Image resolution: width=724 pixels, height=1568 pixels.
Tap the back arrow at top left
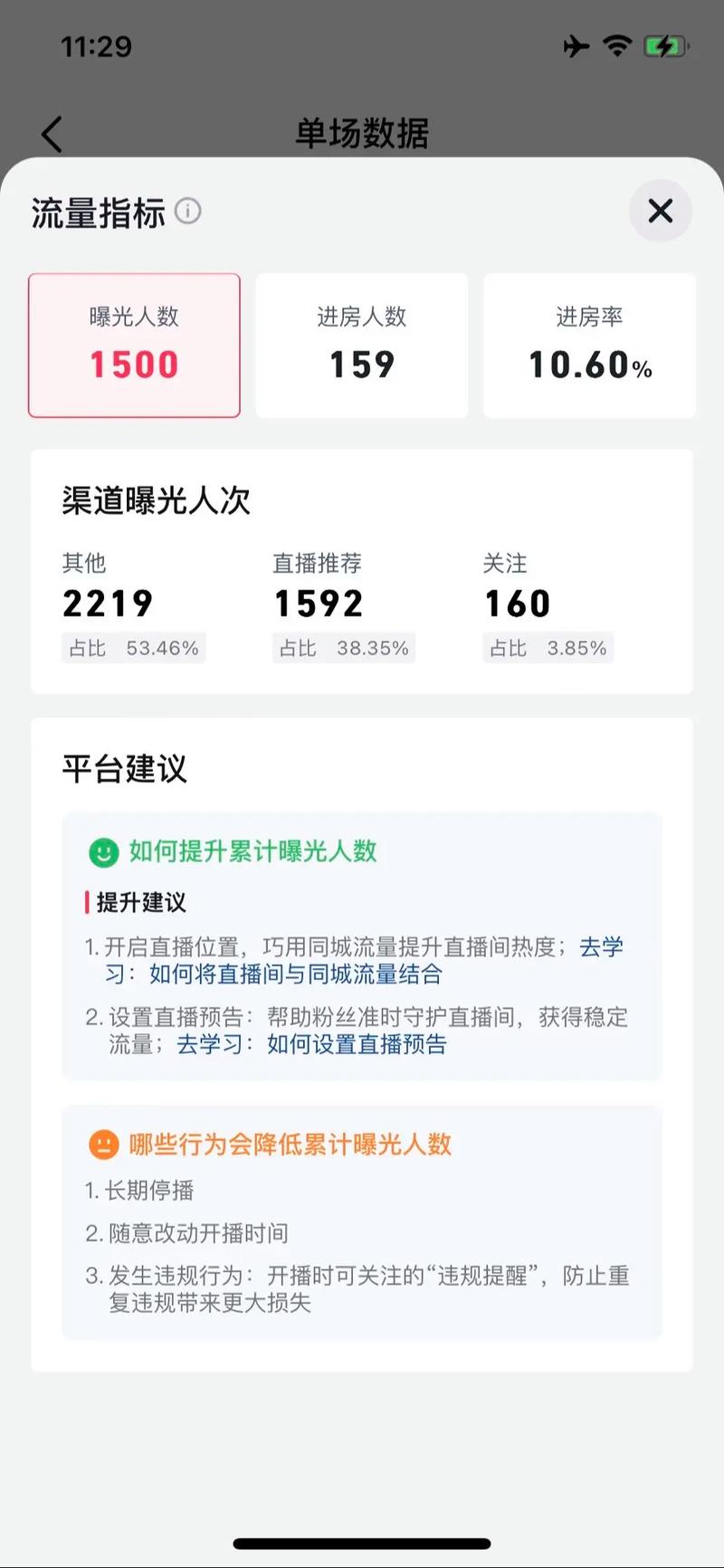pos(51,133)
